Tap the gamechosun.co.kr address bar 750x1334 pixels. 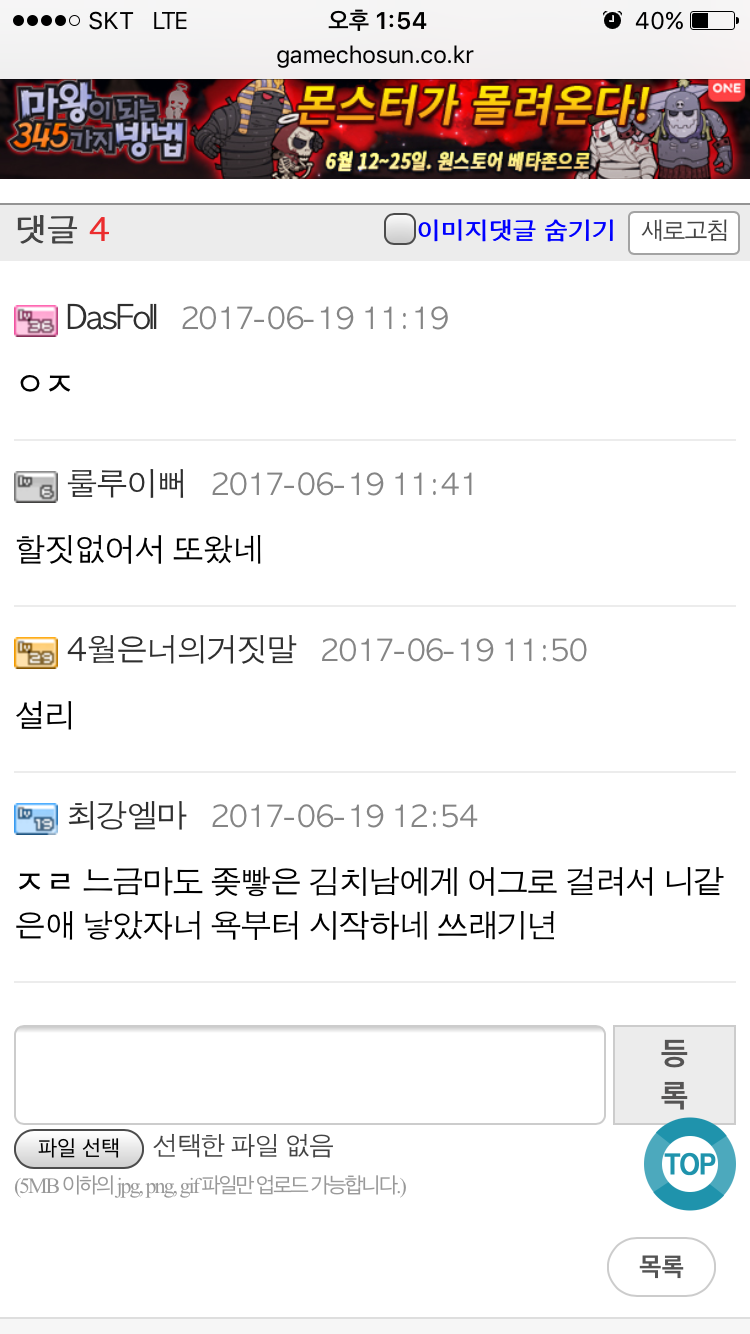pyautogui.click(x=375, y=55)
